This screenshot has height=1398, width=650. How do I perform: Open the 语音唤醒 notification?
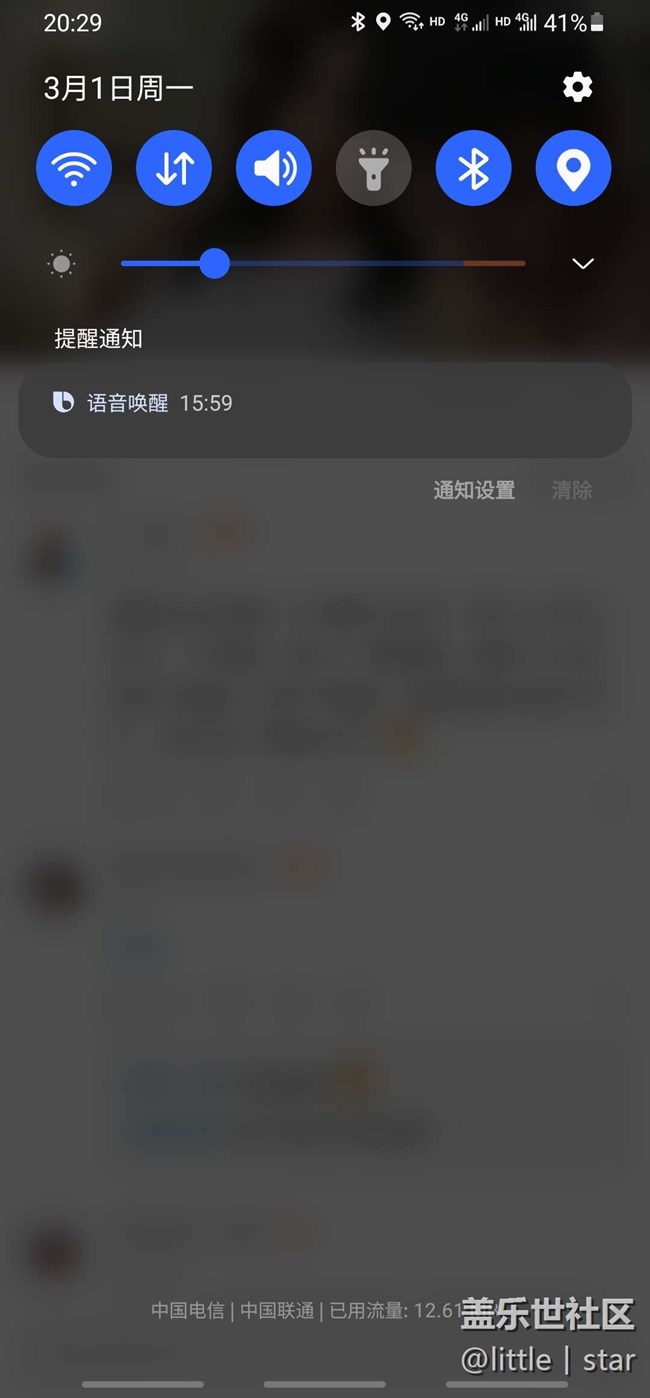coord(324,410)
